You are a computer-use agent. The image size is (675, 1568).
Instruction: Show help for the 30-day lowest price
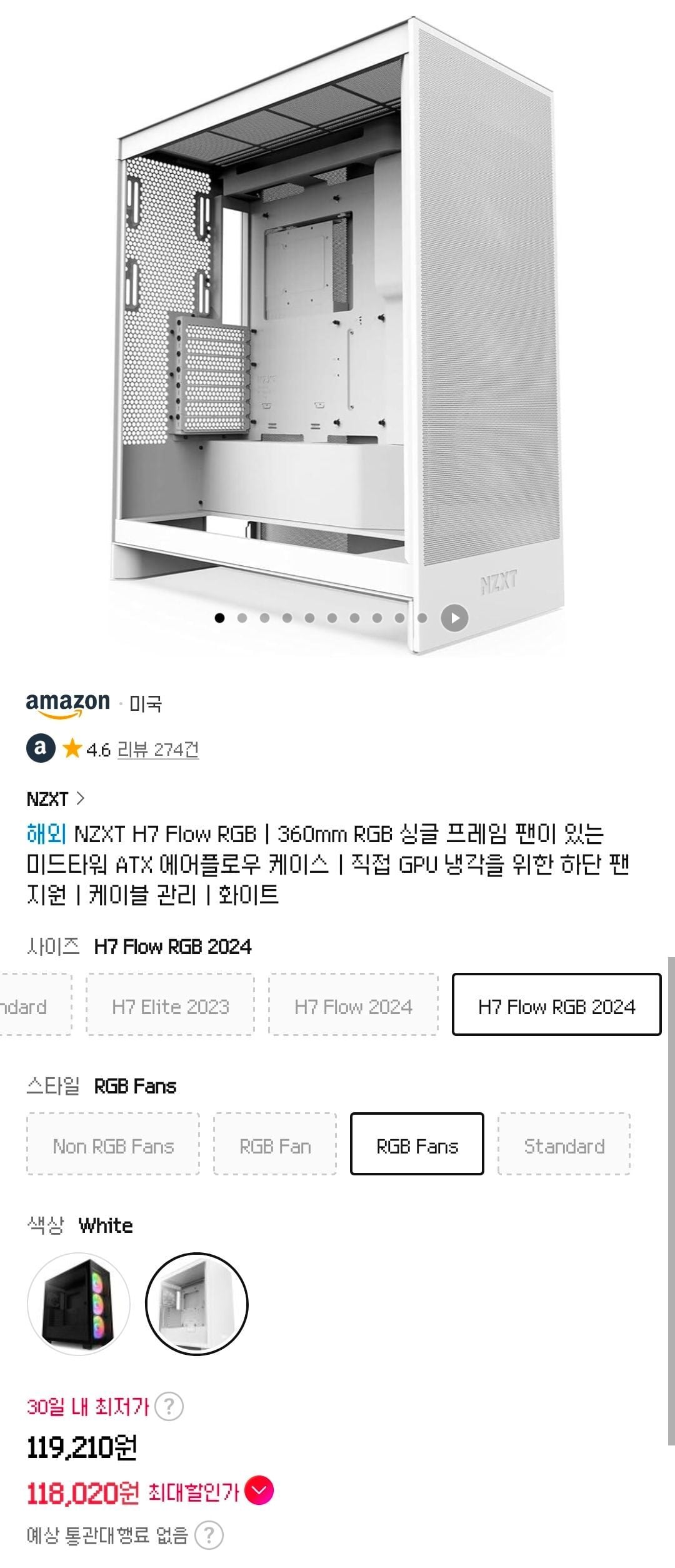coord(169,1407)
